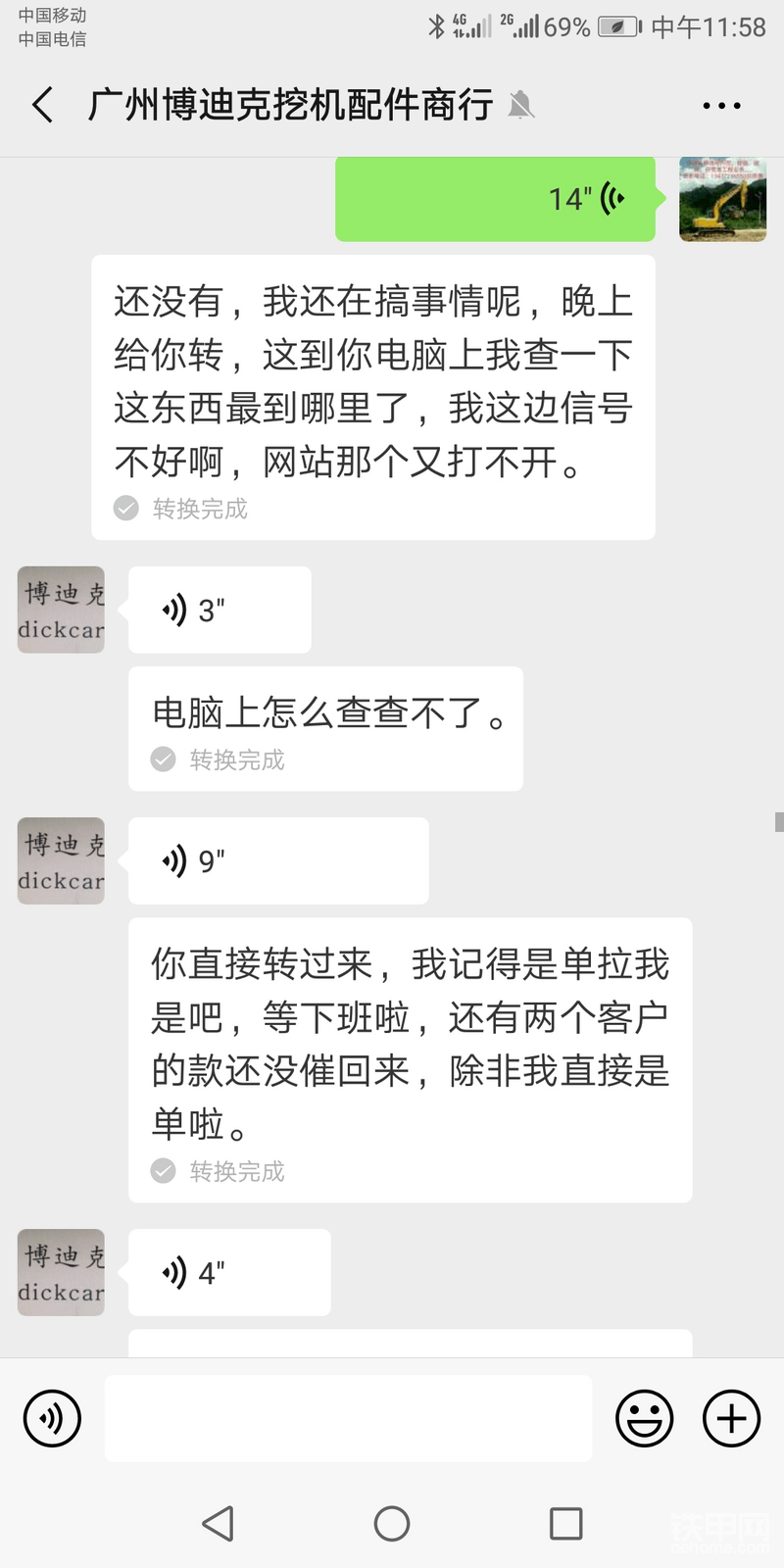Focus the message text field
Screen dimensions: 784x1568
click(348, 1418)
